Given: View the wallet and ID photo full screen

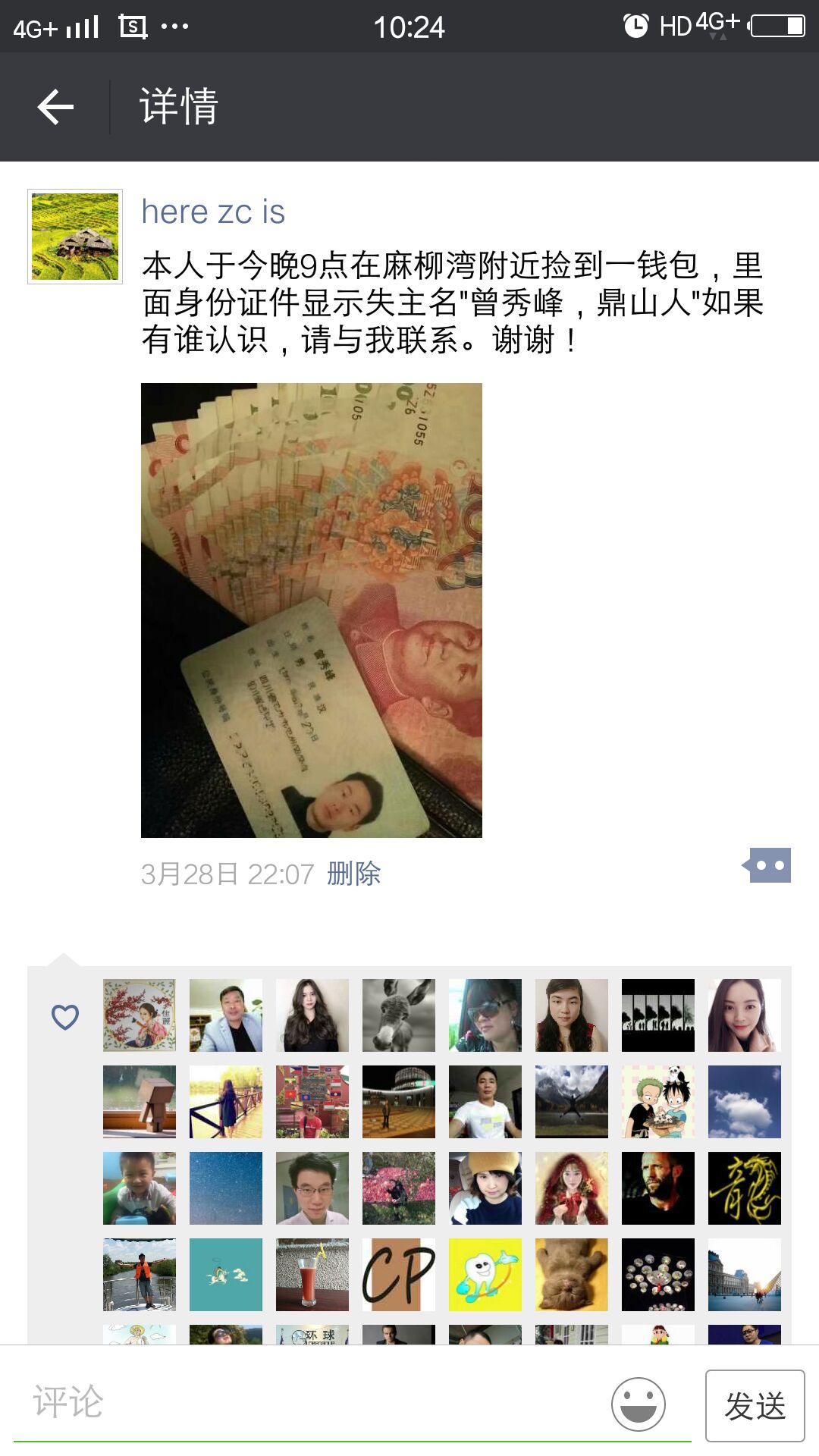Looking at the screenshot, I should [x=311, y=610].
